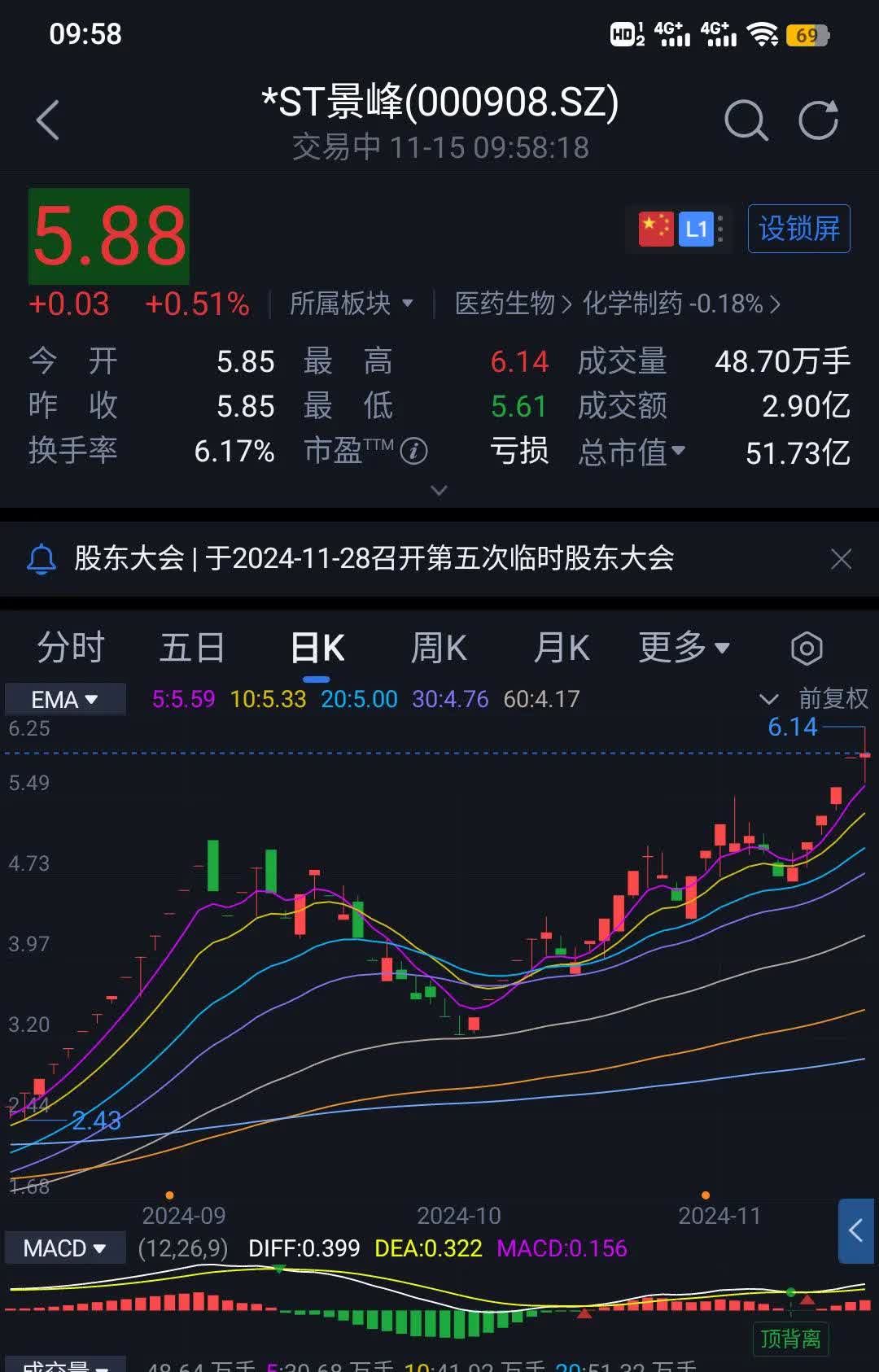Open chart settings via the gear icon
The height and width of the screenshot is (1372, 879).
808,647
